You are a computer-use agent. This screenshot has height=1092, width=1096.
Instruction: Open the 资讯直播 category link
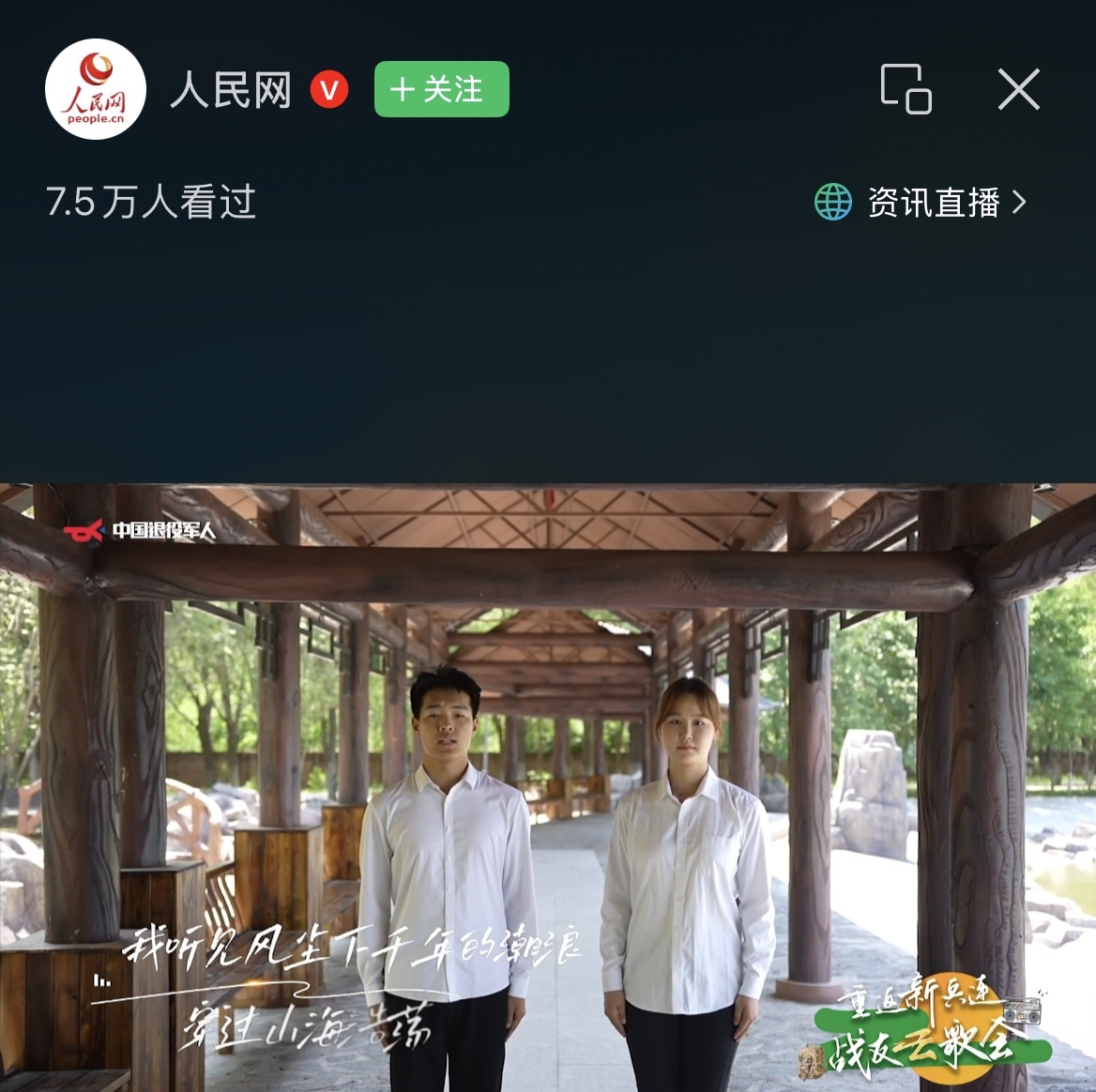921,203
